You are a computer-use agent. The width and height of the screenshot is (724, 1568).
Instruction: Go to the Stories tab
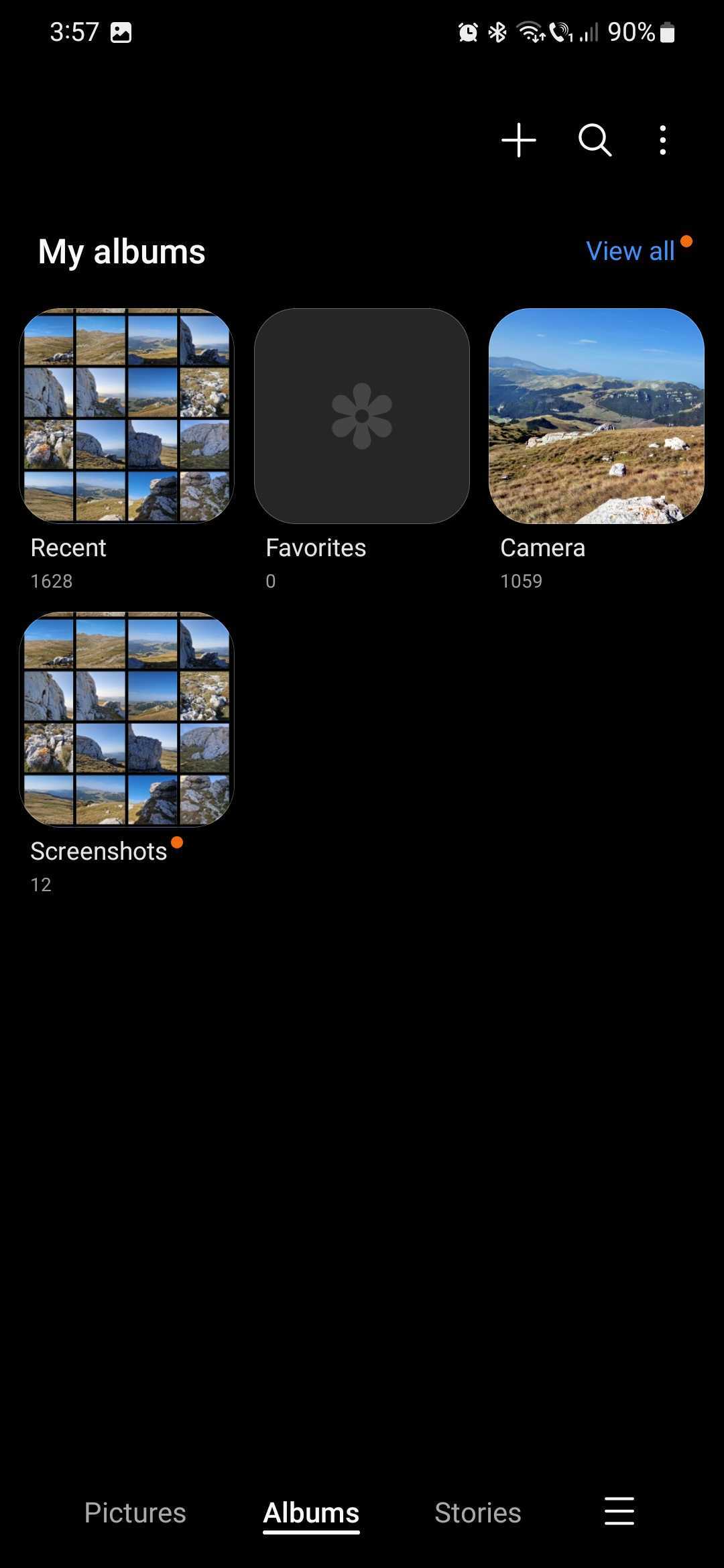[478, 1512]
